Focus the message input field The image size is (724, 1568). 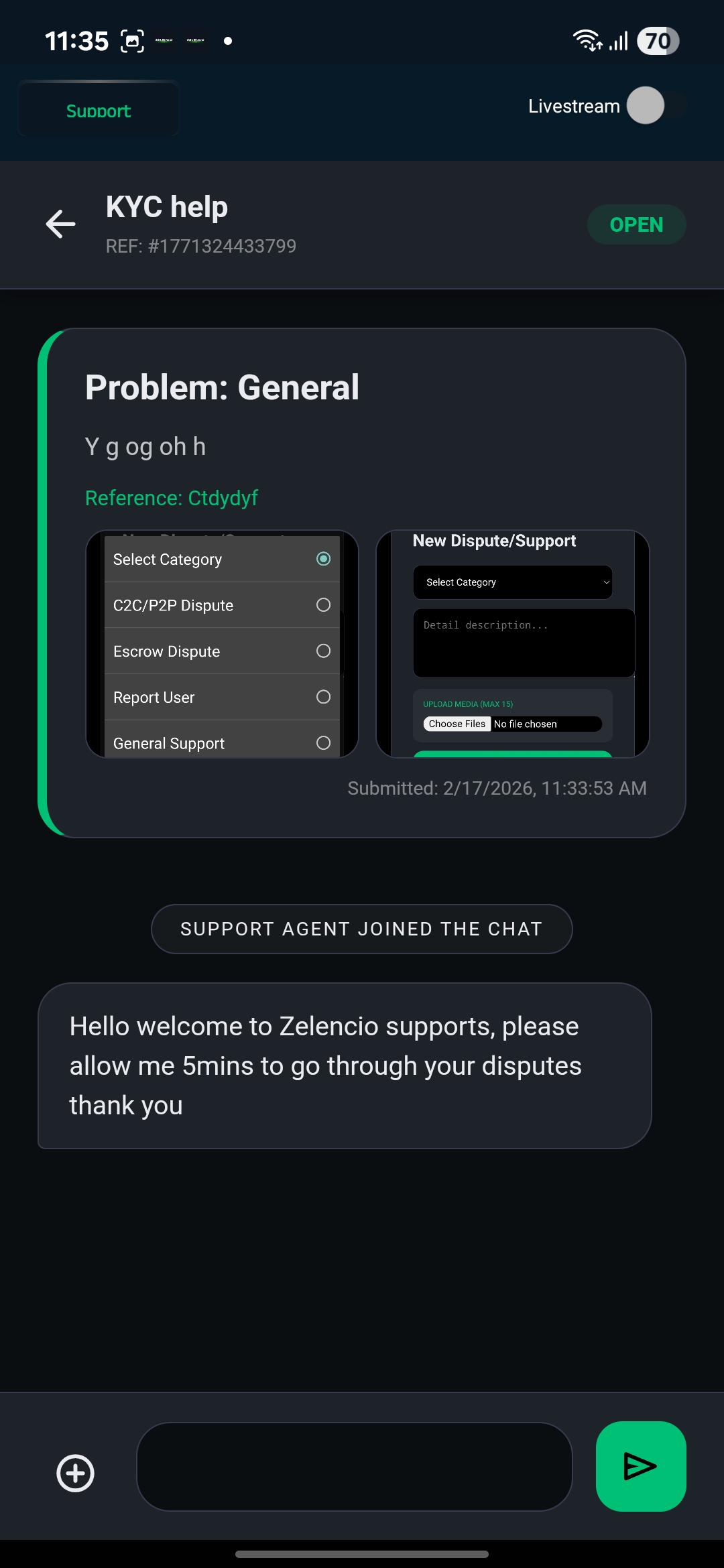(354, 1466)
